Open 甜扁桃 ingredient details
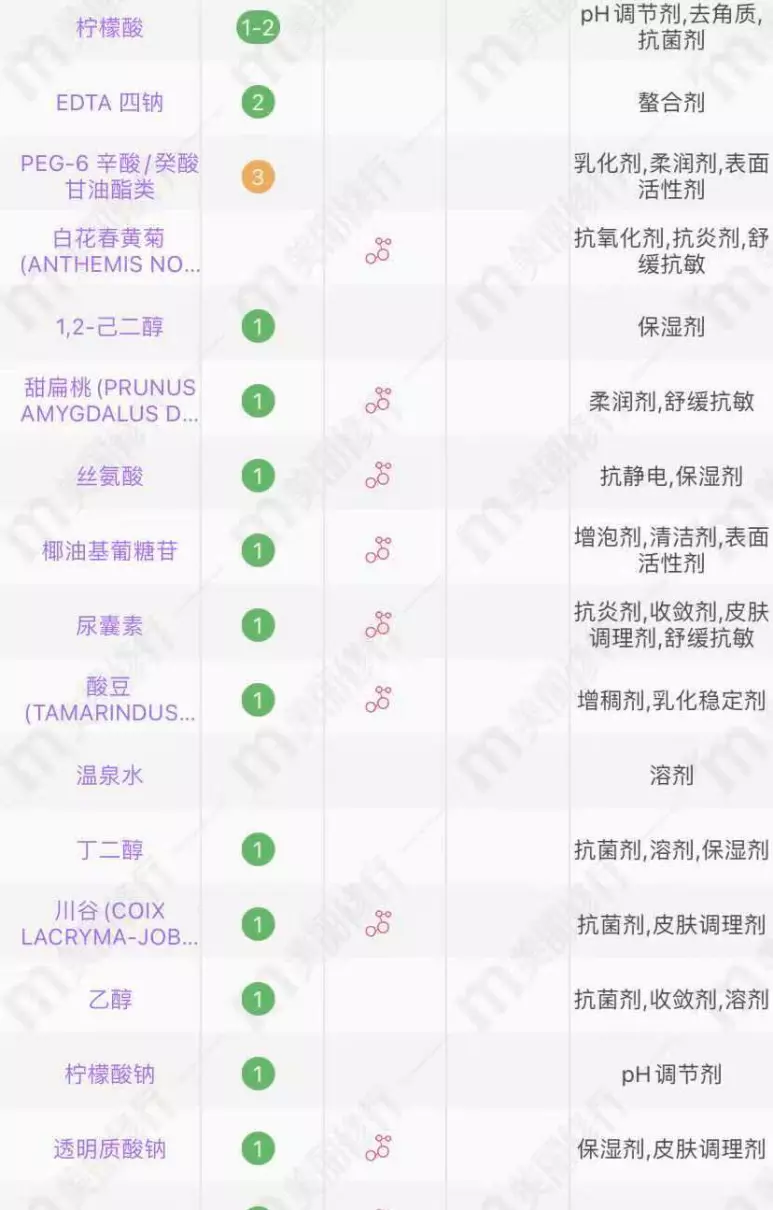Screen dimensions: 773x1210 [110, 400]
